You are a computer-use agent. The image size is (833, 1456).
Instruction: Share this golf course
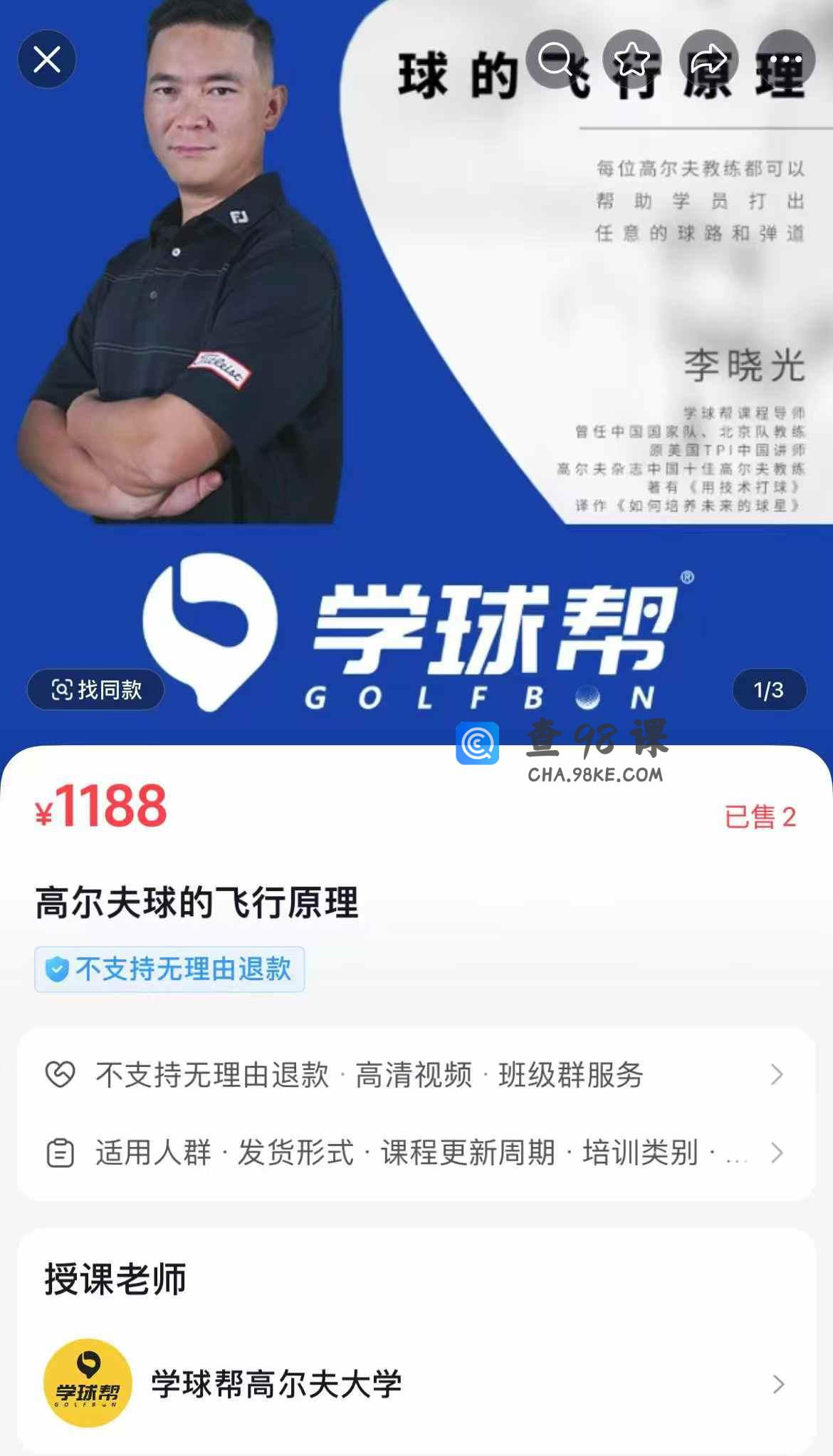(709, 59)
